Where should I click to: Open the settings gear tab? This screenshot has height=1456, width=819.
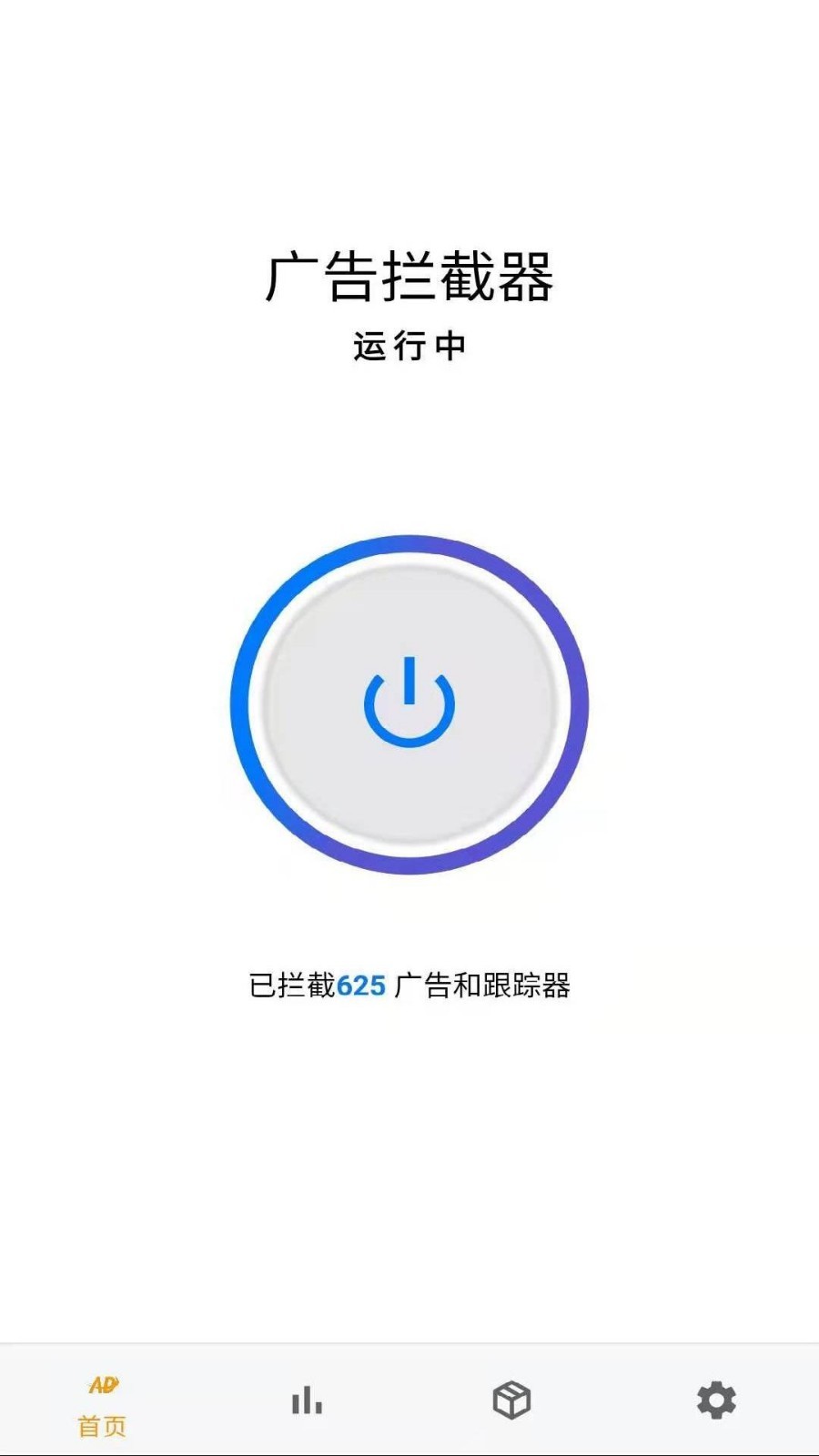coord(716,1400)
